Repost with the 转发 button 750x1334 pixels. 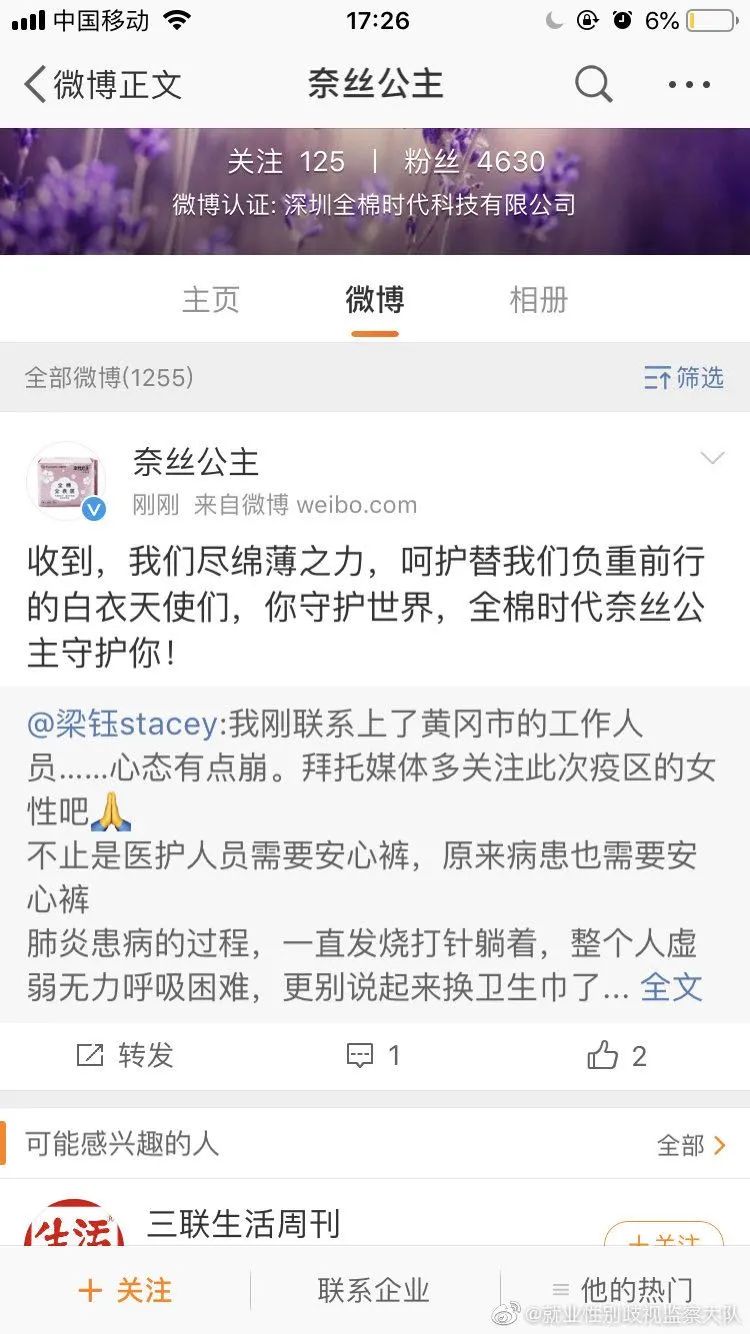click(x=125, y=1055)
